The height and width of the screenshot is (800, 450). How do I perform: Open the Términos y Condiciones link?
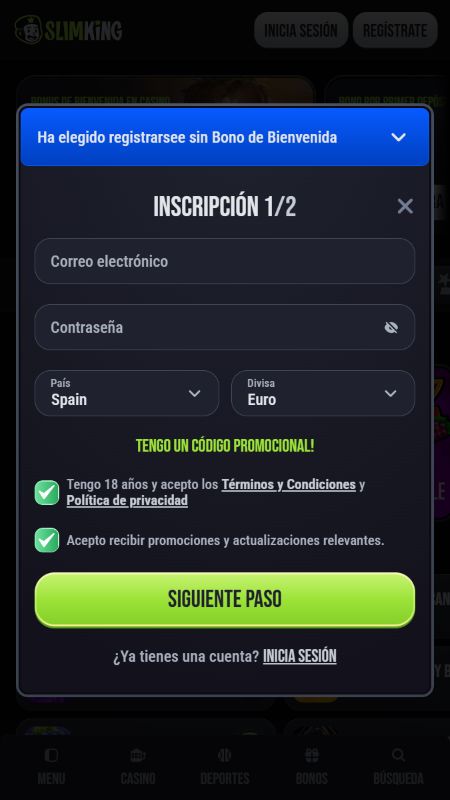point(288,485)
